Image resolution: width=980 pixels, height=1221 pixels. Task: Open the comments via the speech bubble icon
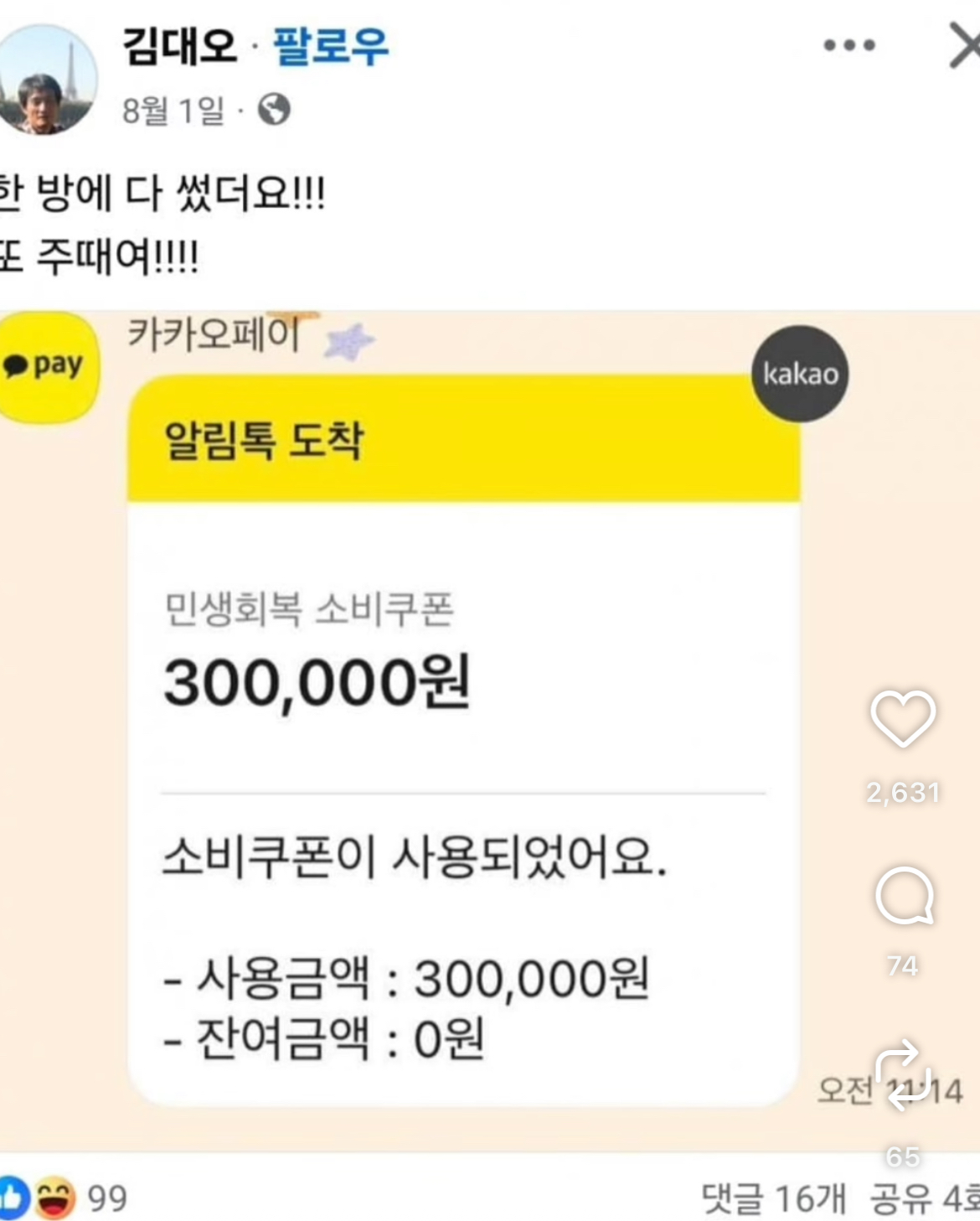[x=904, y=898]
